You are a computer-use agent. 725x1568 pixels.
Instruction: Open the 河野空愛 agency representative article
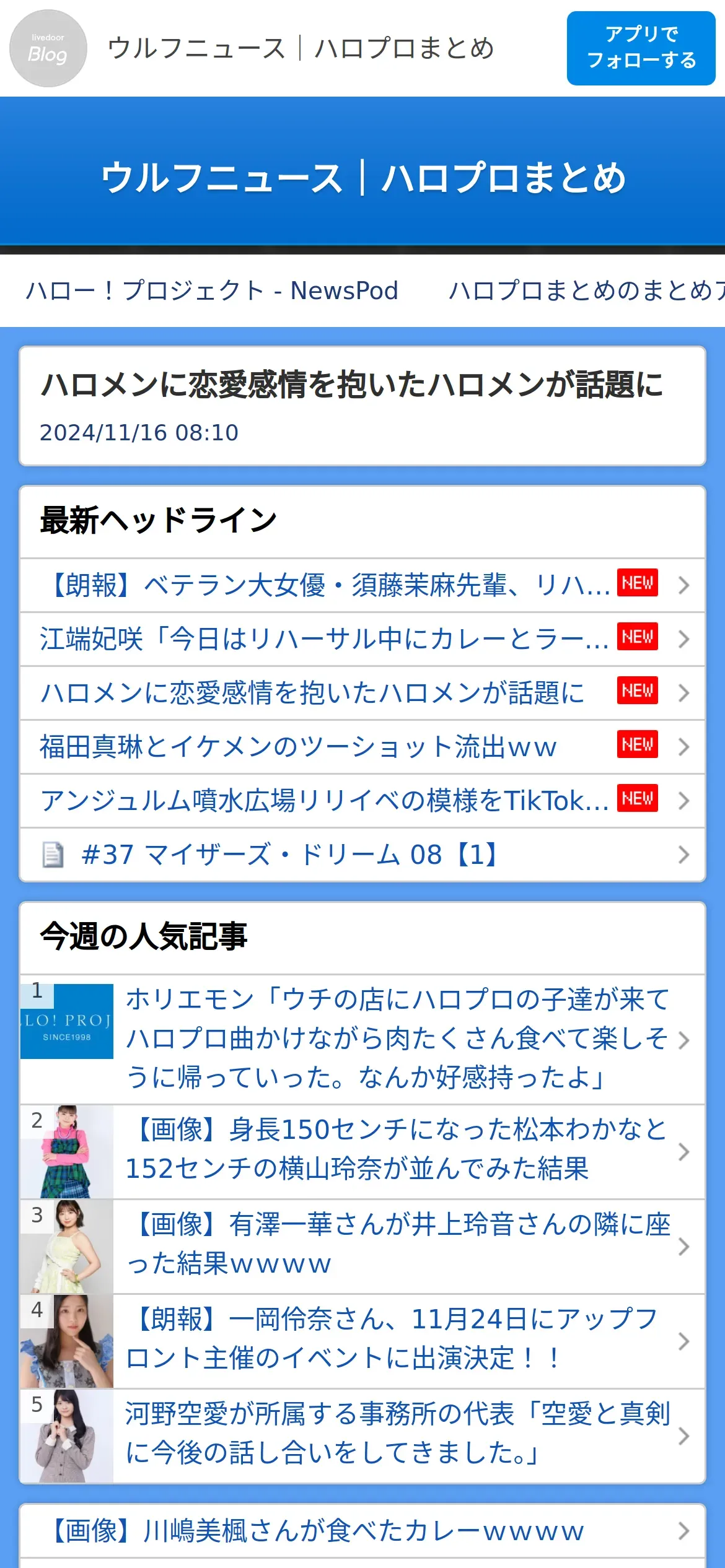pos(362,1435)
